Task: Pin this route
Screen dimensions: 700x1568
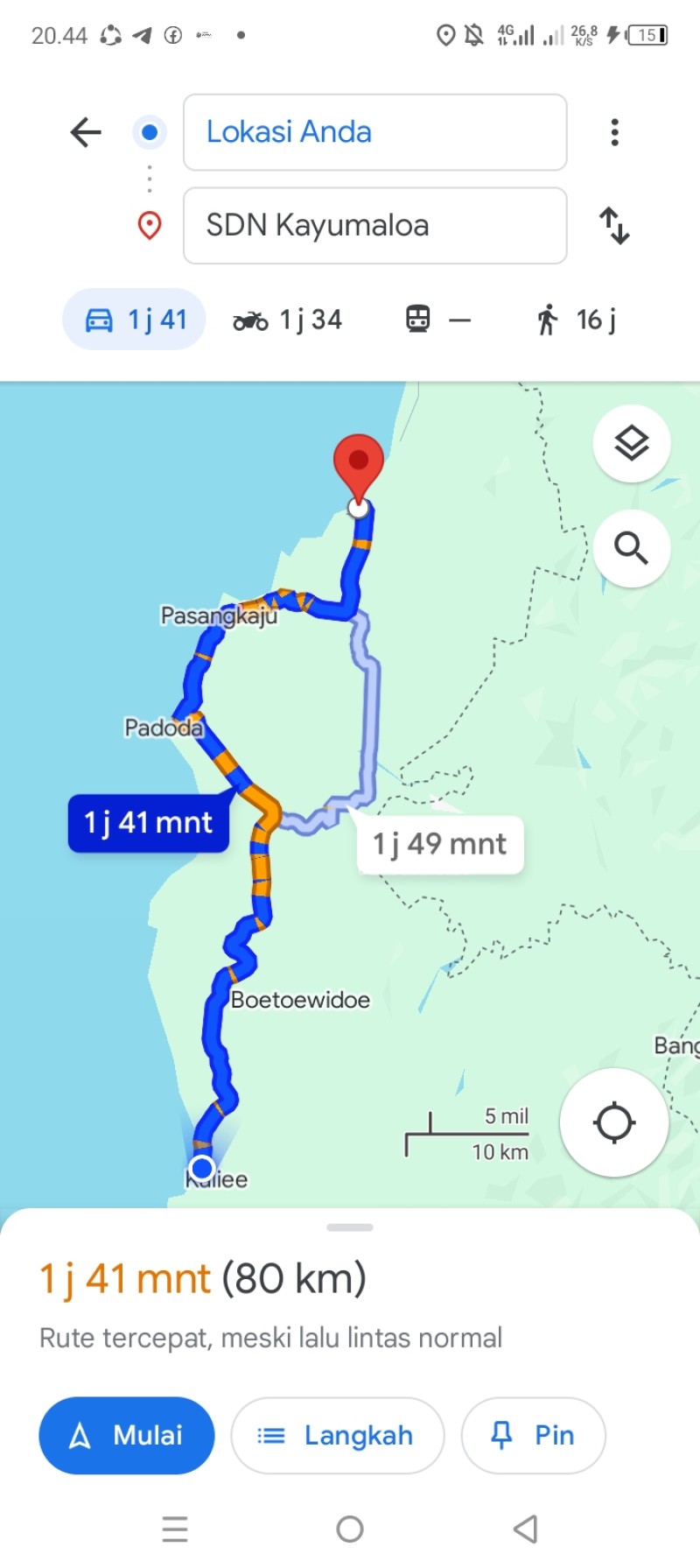Action: 533,1435
